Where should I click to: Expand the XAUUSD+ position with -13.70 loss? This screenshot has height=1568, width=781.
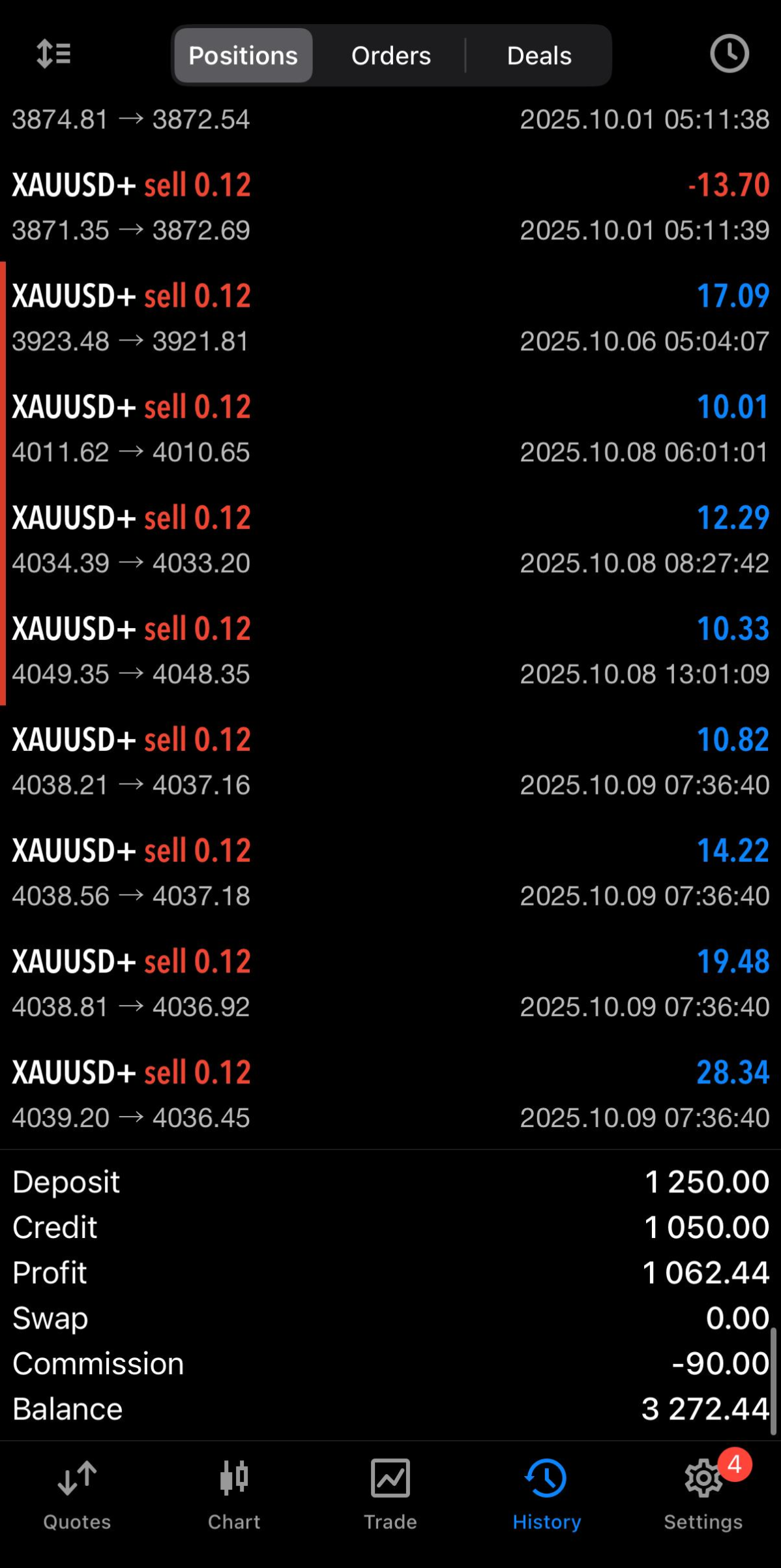tap(390, 207)
